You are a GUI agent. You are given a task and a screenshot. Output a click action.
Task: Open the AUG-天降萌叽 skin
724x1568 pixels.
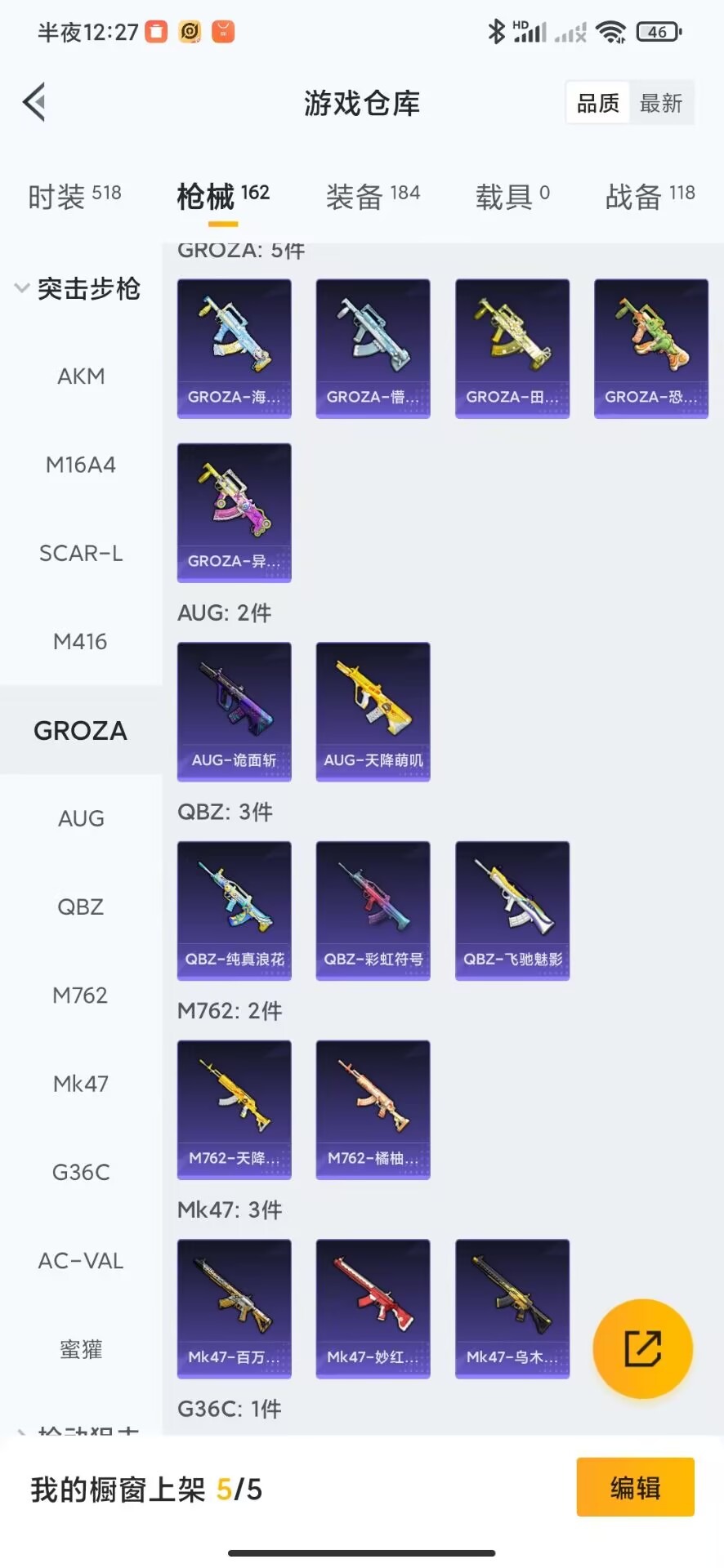[x=373, y=711]
